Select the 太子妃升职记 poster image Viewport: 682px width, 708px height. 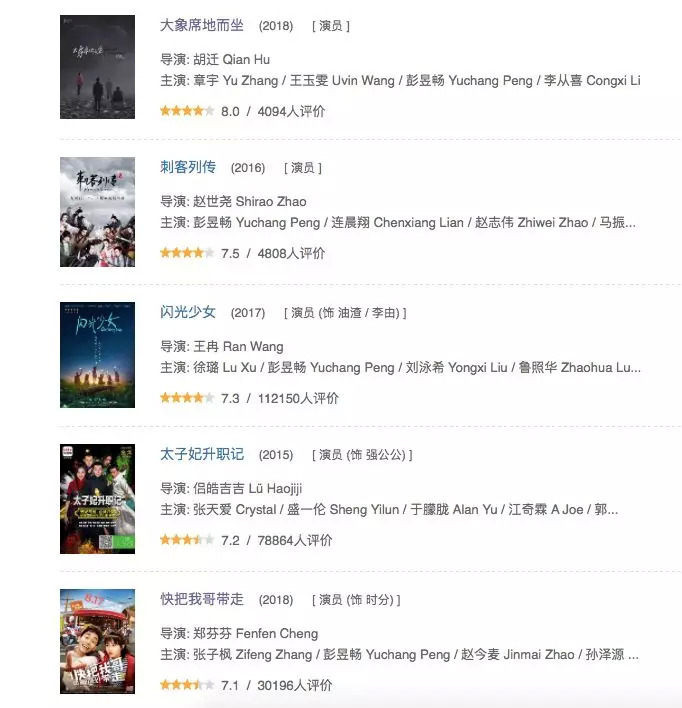click(97, 499)
